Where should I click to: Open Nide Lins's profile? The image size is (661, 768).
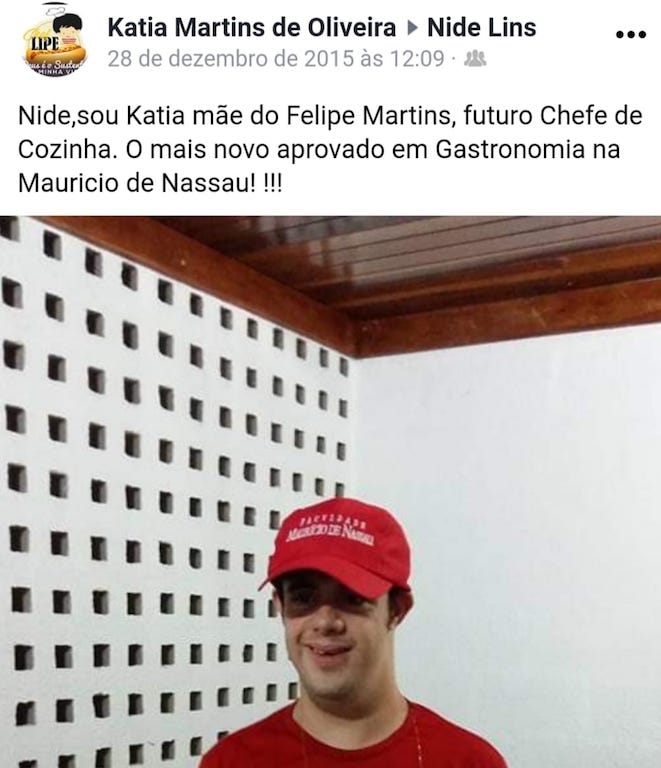[x=482, y=27]
